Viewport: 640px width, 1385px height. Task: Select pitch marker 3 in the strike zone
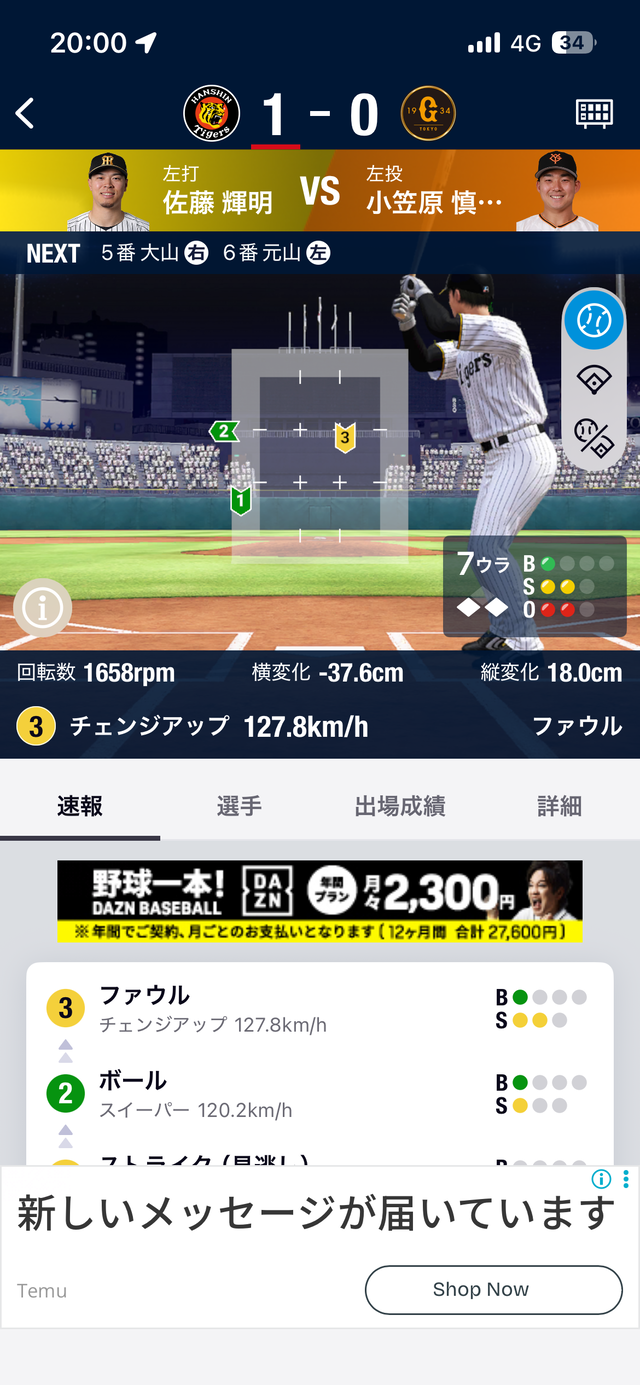345,437
